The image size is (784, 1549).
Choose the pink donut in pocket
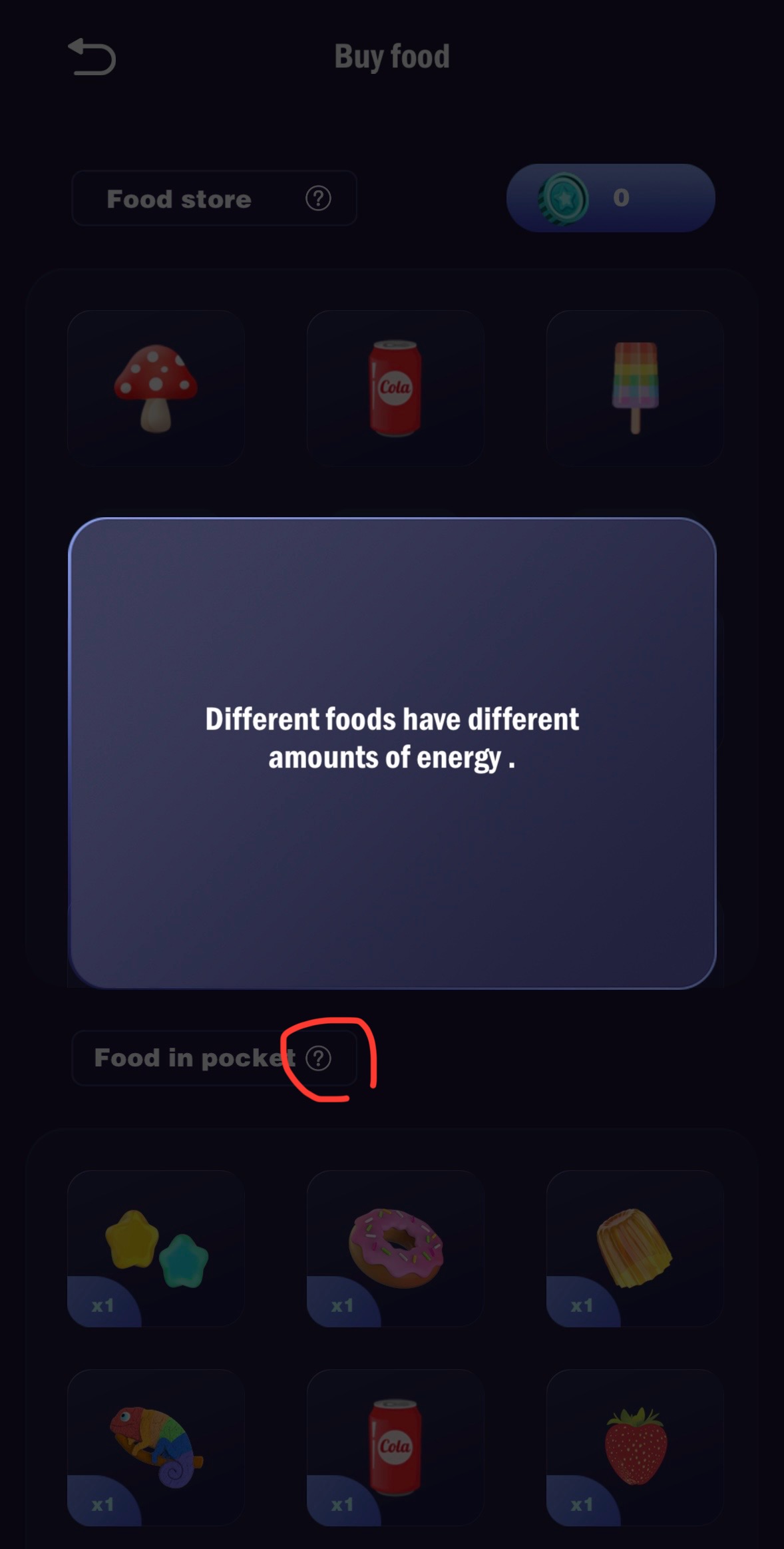click(395, 1248)
